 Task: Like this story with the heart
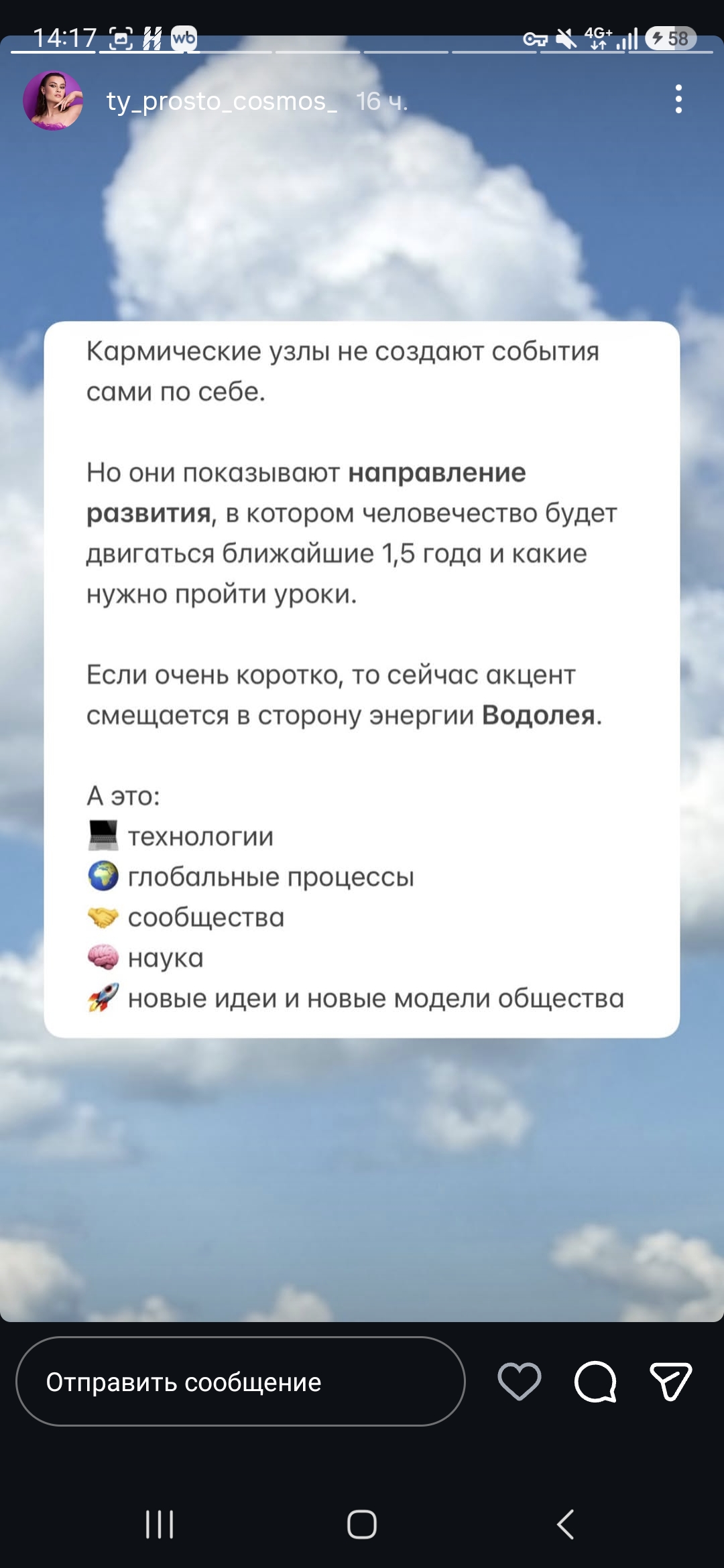520,1382
